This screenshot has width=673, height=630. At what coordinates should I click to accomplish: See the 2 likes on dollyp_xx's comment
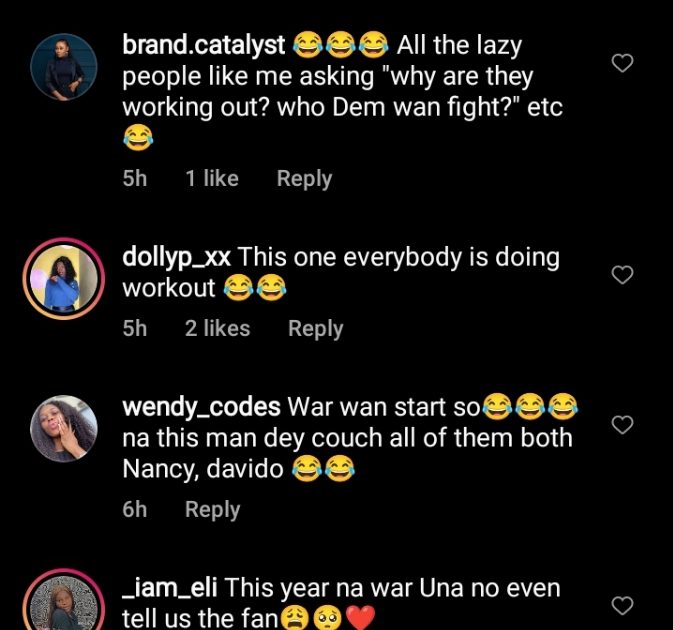tap(217, 329)
